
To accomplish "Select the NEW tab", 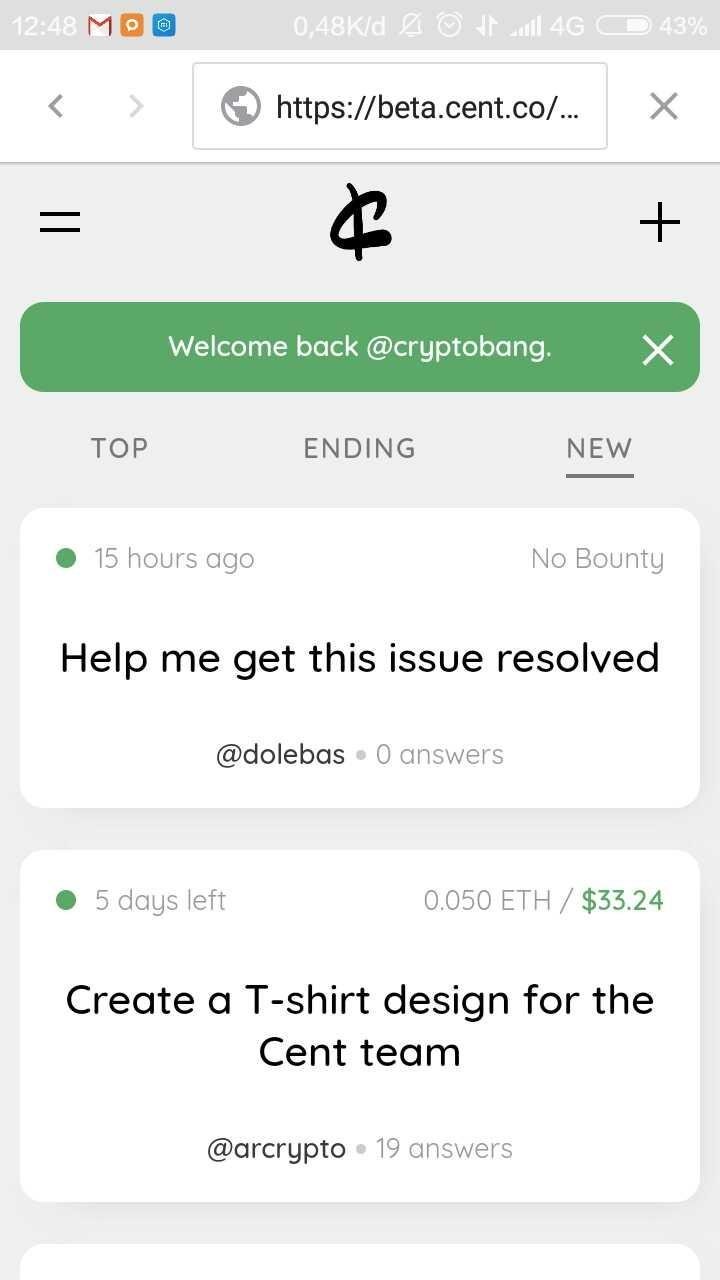I will [x=599, y=448].
